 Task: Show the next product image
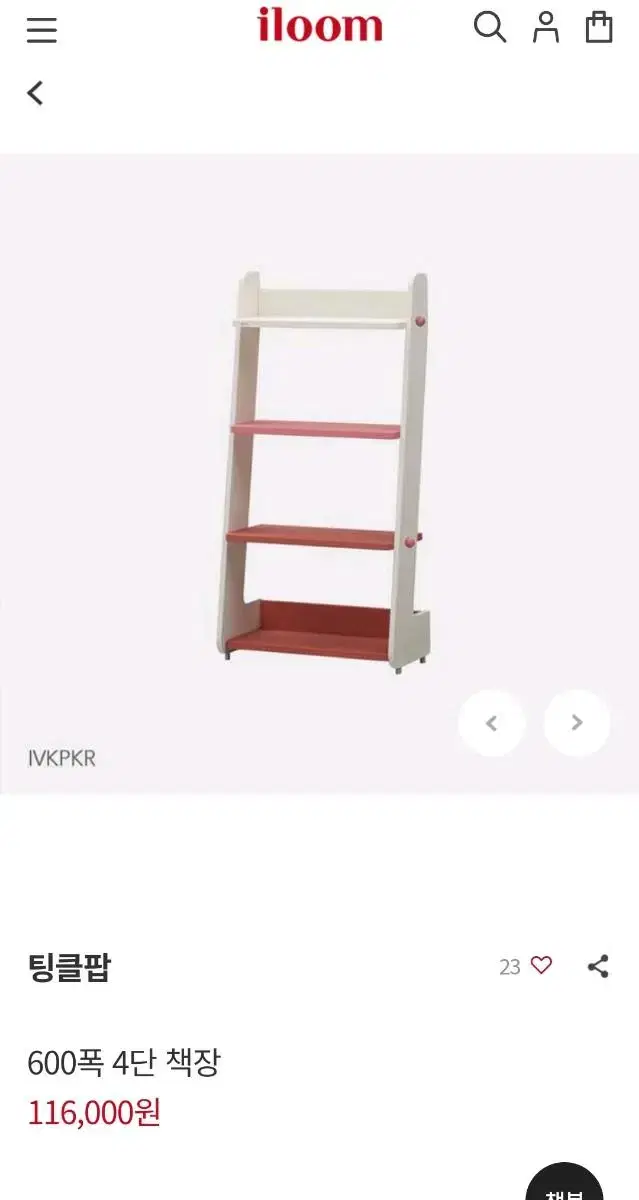(577, 722)
